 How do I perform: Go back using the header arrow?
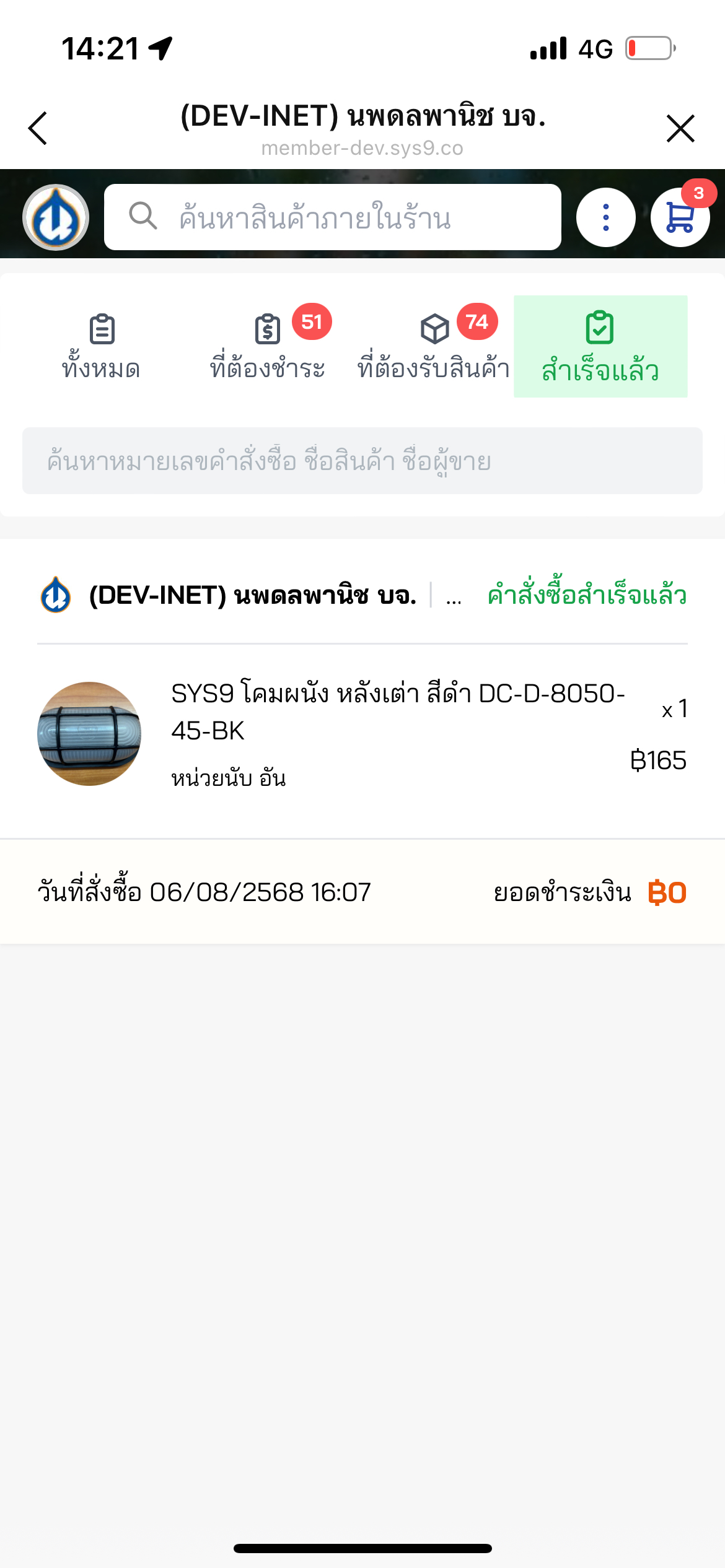click(x=38, y=128)
